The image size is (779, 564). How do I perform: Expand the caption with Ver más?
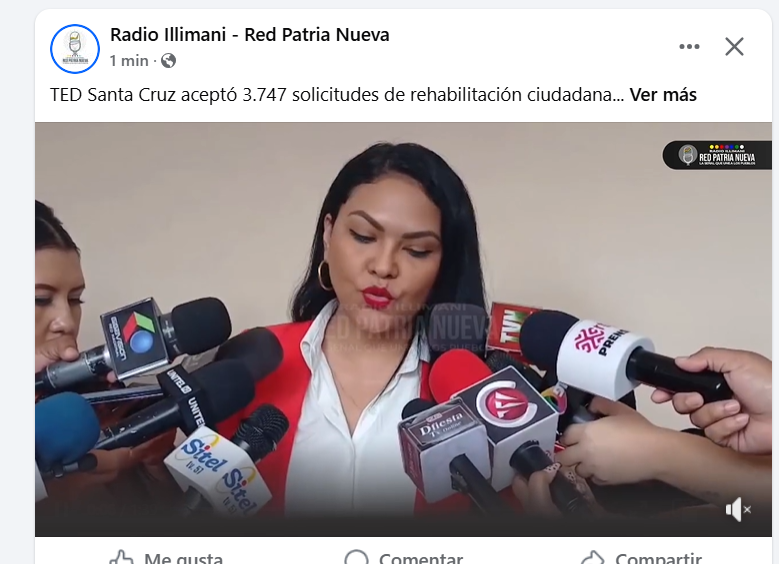pos(662,95)
